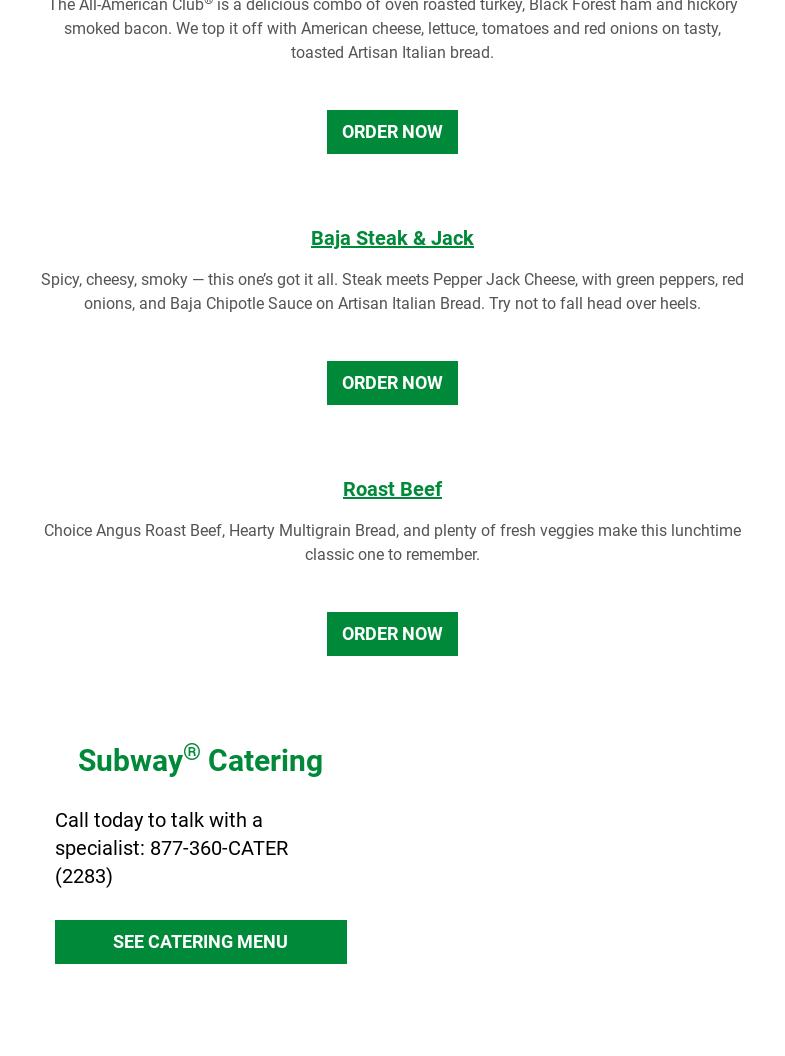Click ORDER NOW for the All-American Club
Image resolution: width=785 pixels, height=1056 pixels.
tap(392, 132)
